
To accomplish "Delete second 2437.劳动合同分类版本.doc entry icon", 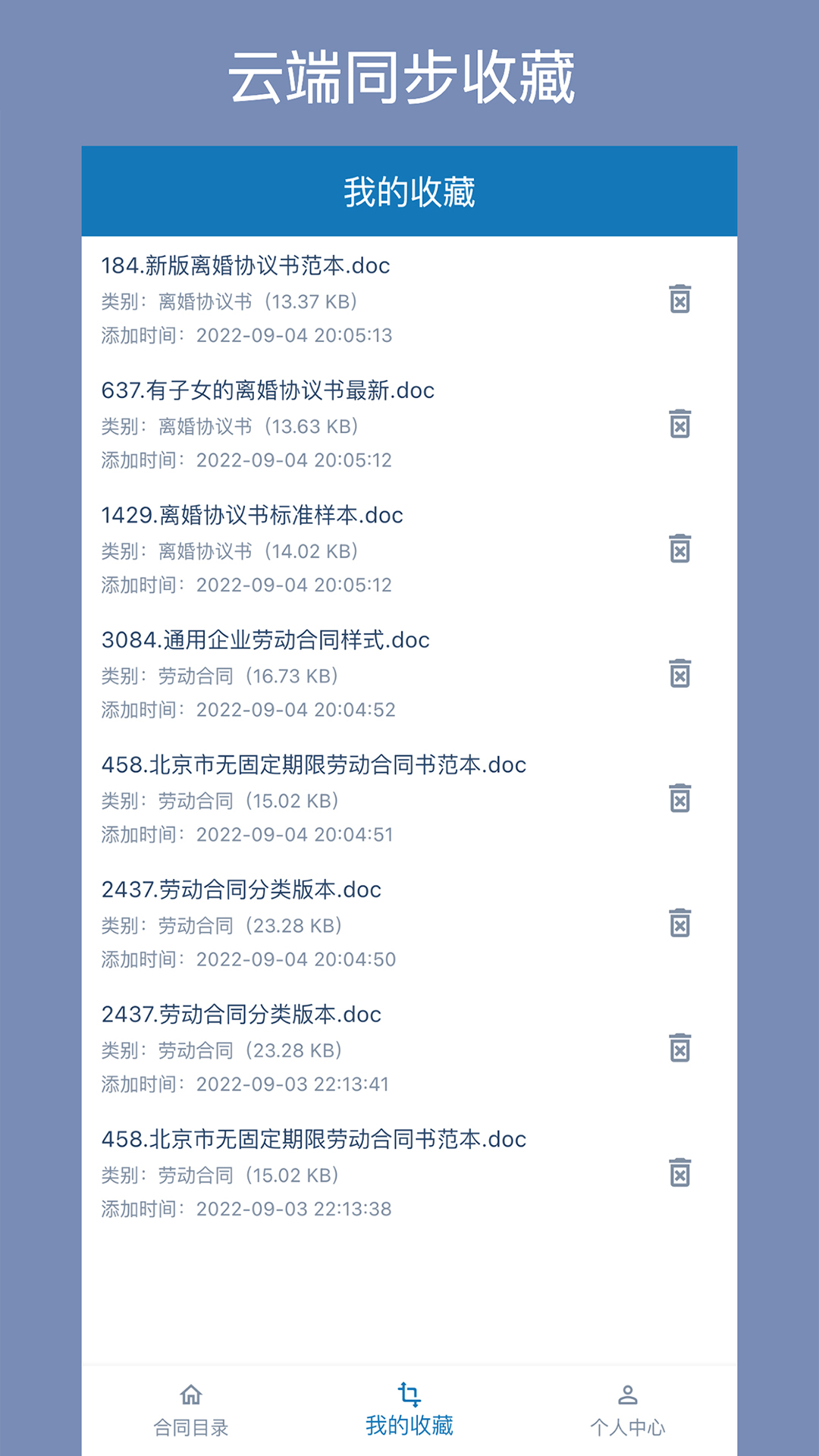I will (x=680, y=1050).
